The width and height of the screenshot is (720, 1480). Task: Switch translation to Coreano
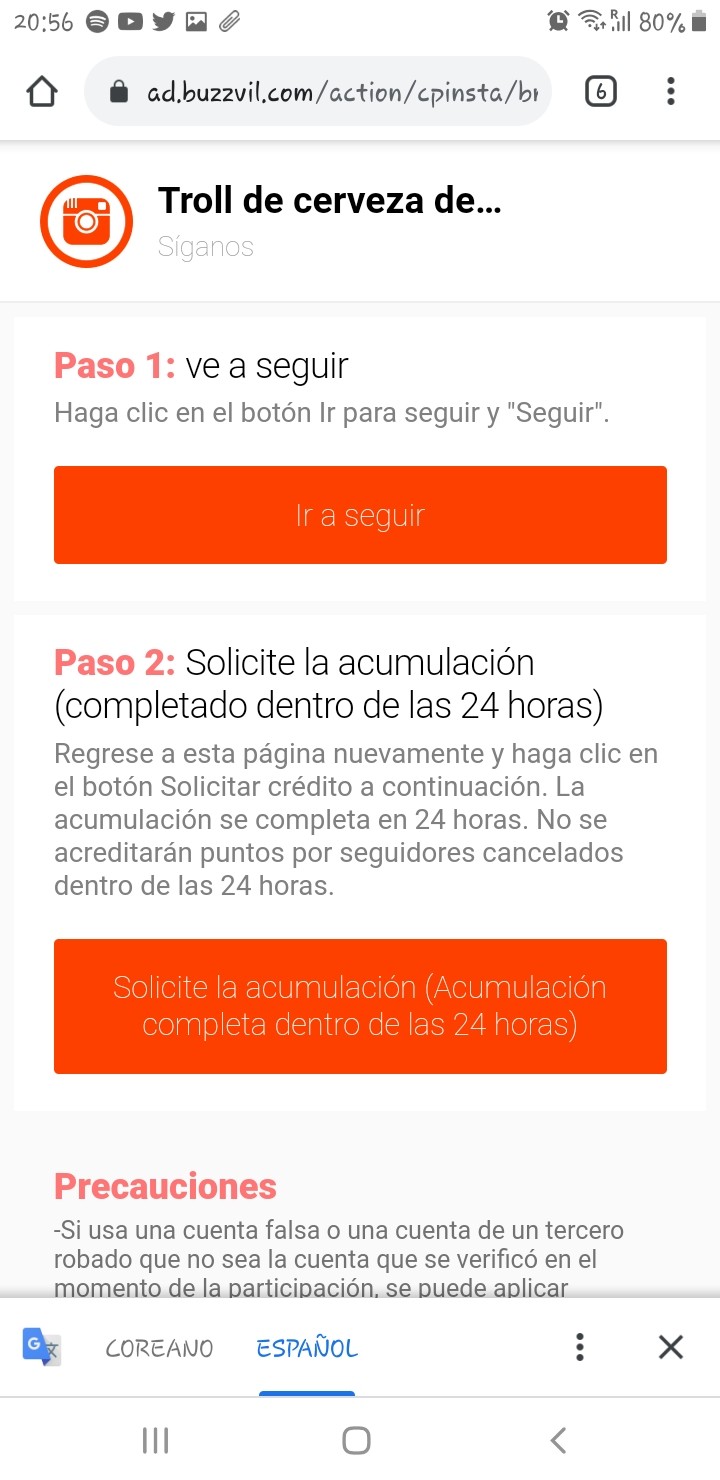159,1348
